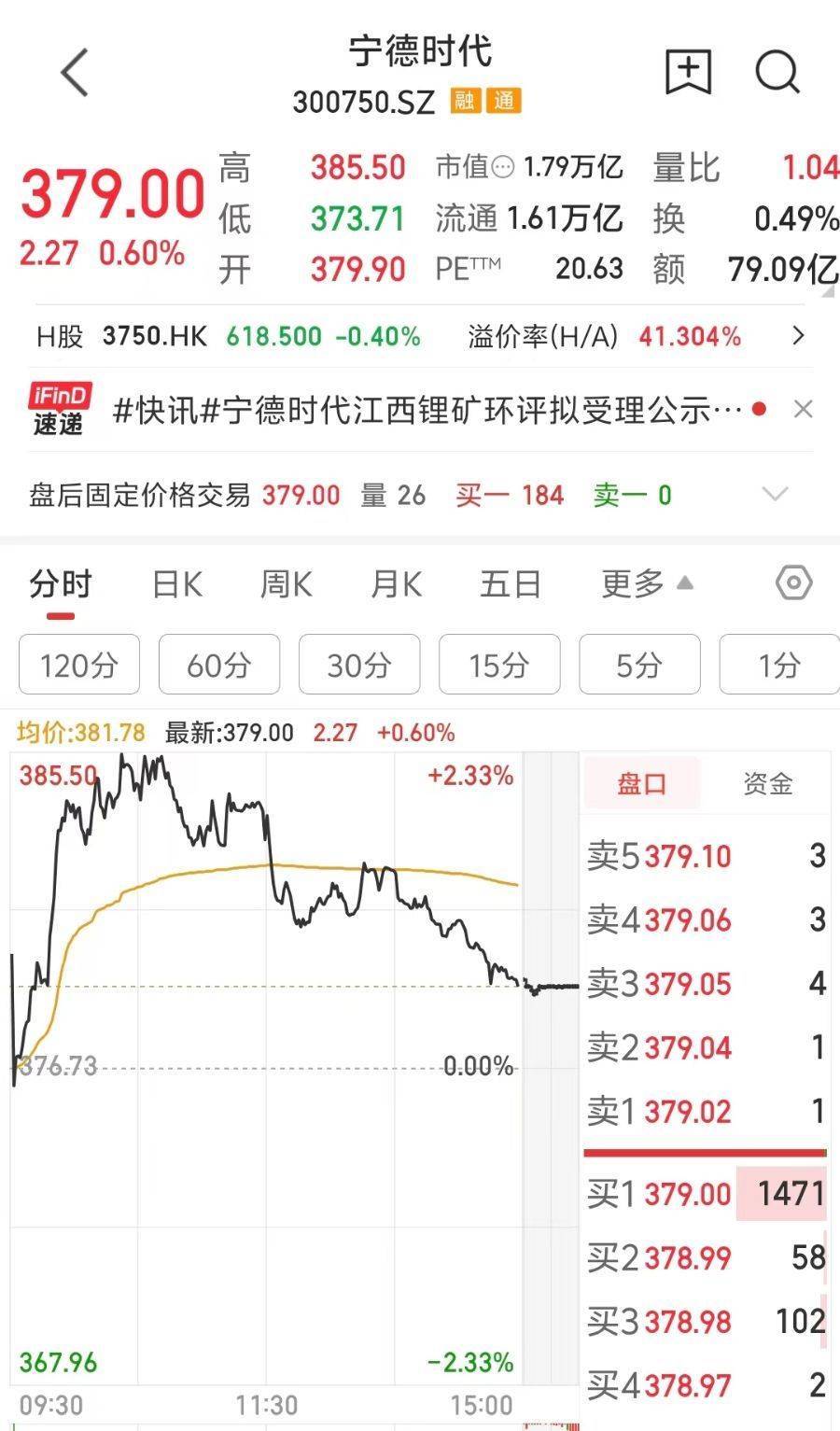Choose the 60分 interval chip

(x=219, y=665)
